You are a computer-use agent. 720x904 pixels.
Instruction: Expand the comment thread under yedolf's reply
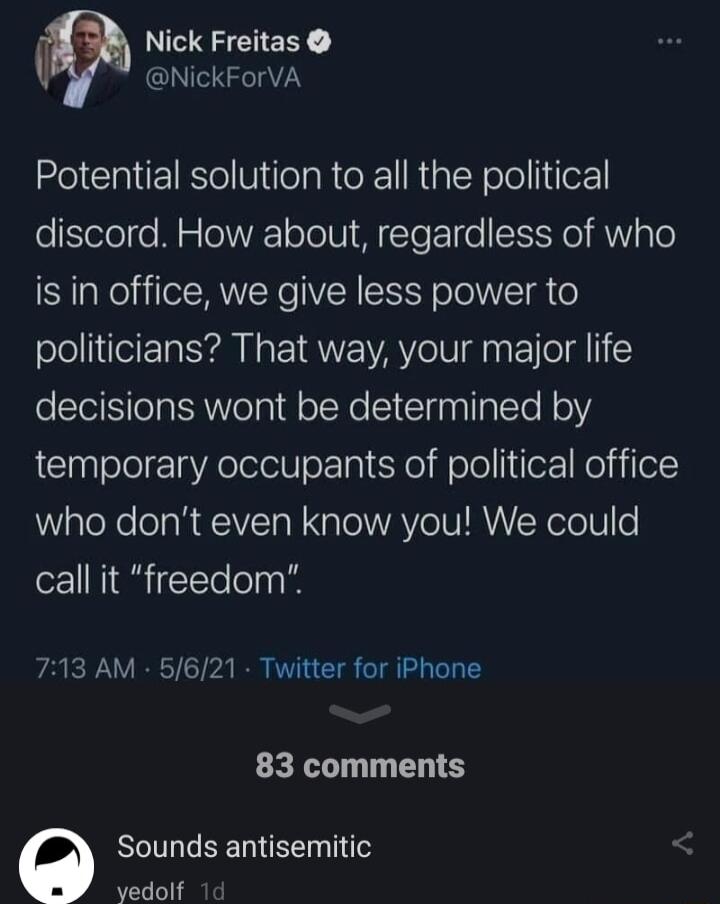[x=360, y=766]
